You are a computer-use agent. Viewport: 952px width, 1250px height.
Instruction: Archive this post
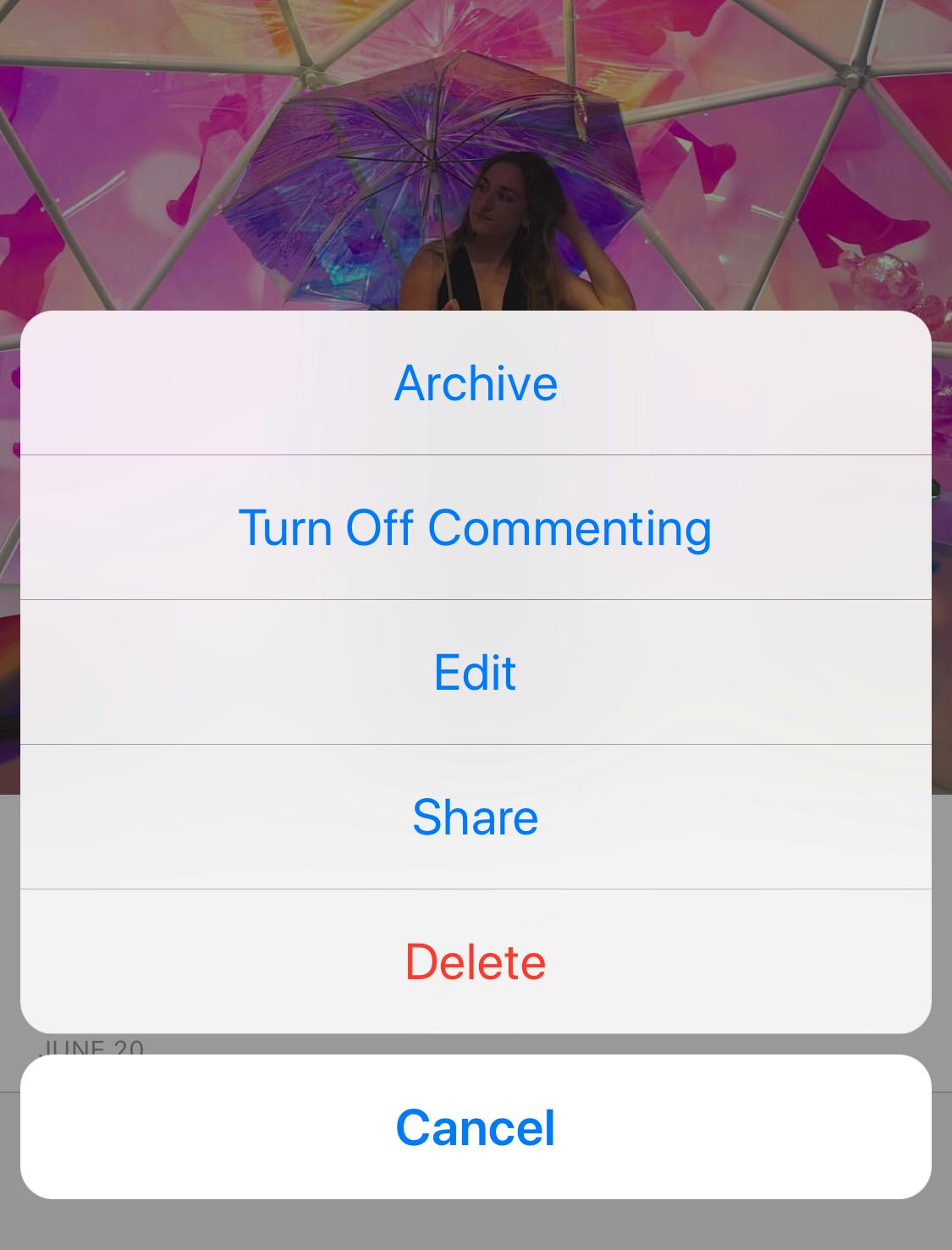[476, 383]
